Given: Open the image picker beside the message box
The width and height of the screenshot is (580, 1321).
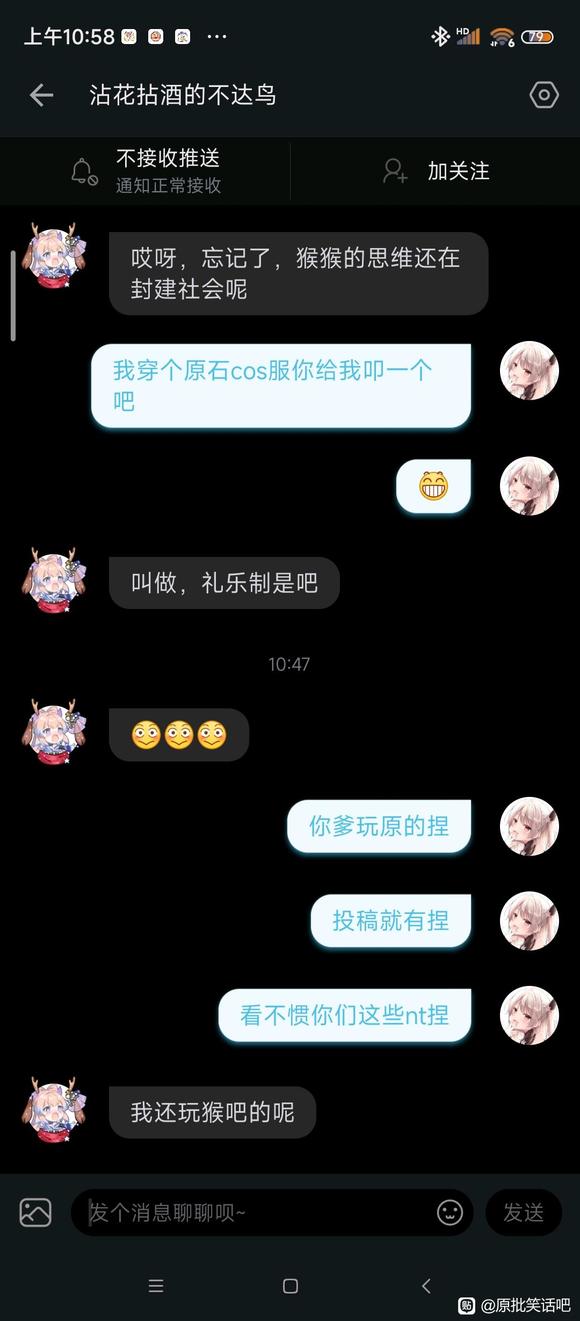Looking at the screenshot, I should point(35,1212).
